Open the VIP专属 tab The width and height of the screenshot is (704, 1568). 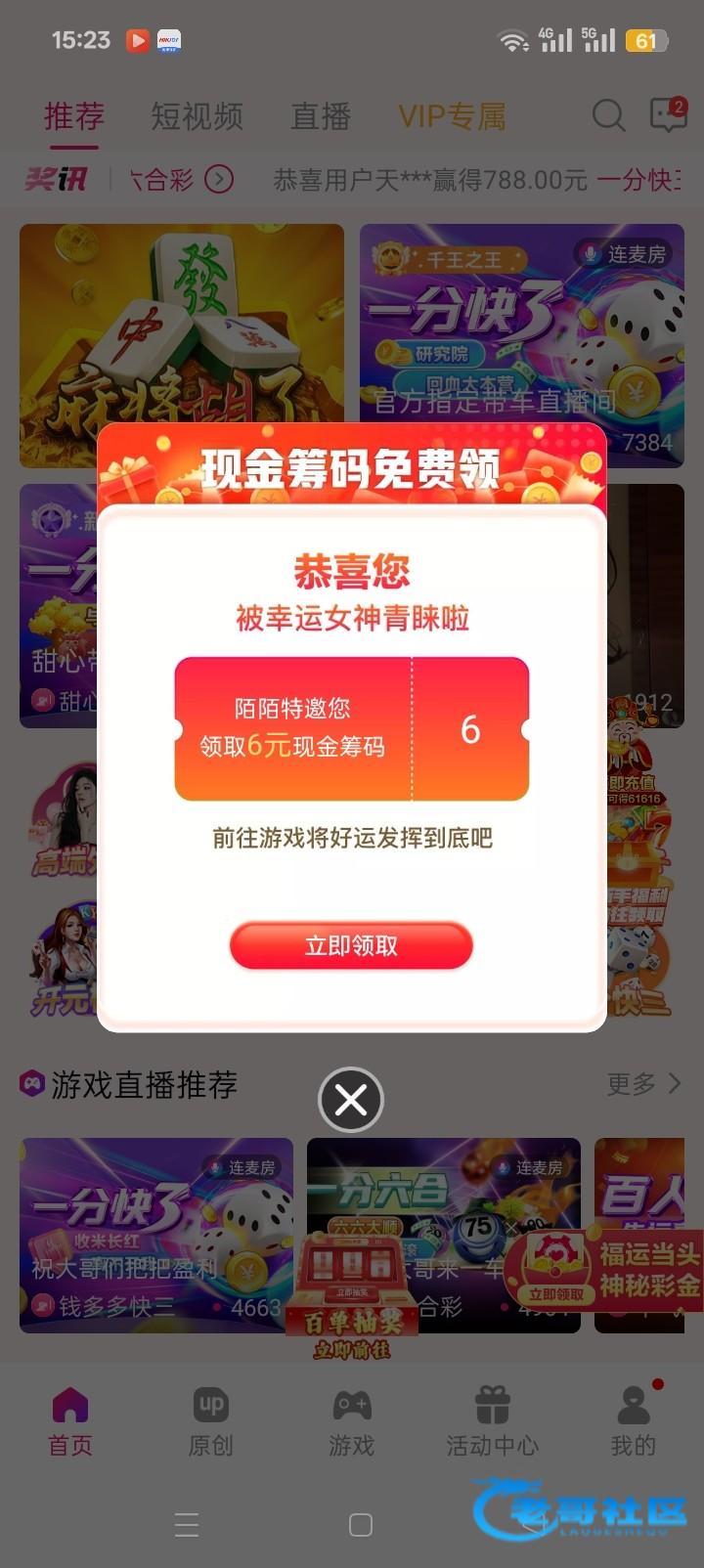pyautogui.click(x=452, y=117)
